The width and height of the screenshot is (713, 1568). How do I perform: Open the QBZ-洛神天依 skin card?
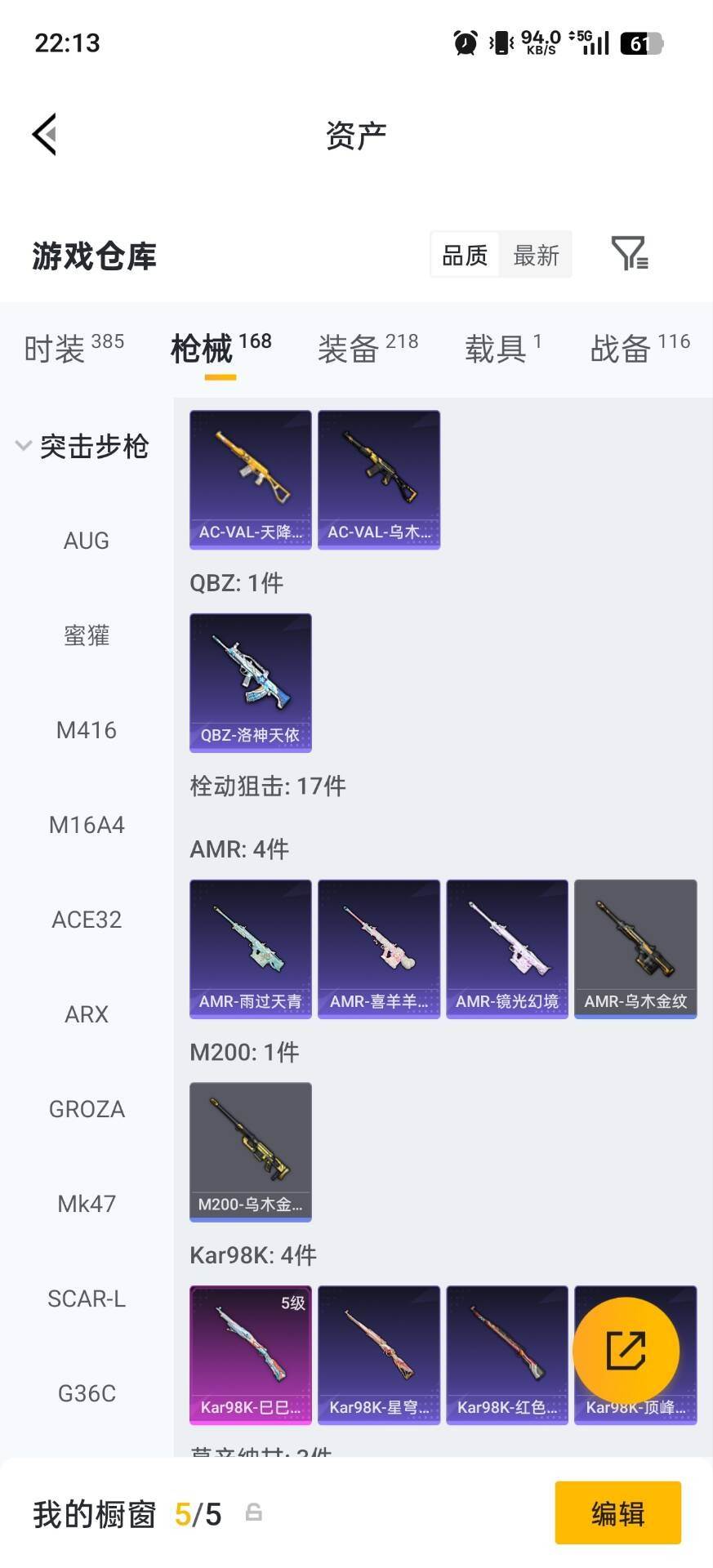pos(250,682)
